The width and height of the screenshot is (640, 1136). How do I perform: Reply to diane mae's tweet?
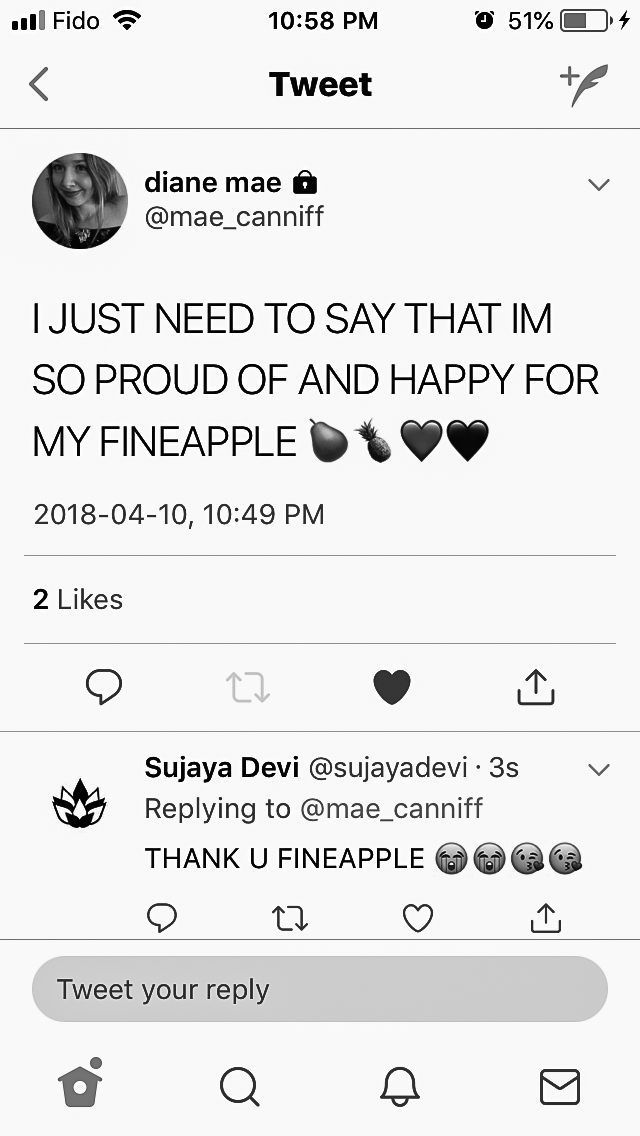coord(104,686)
